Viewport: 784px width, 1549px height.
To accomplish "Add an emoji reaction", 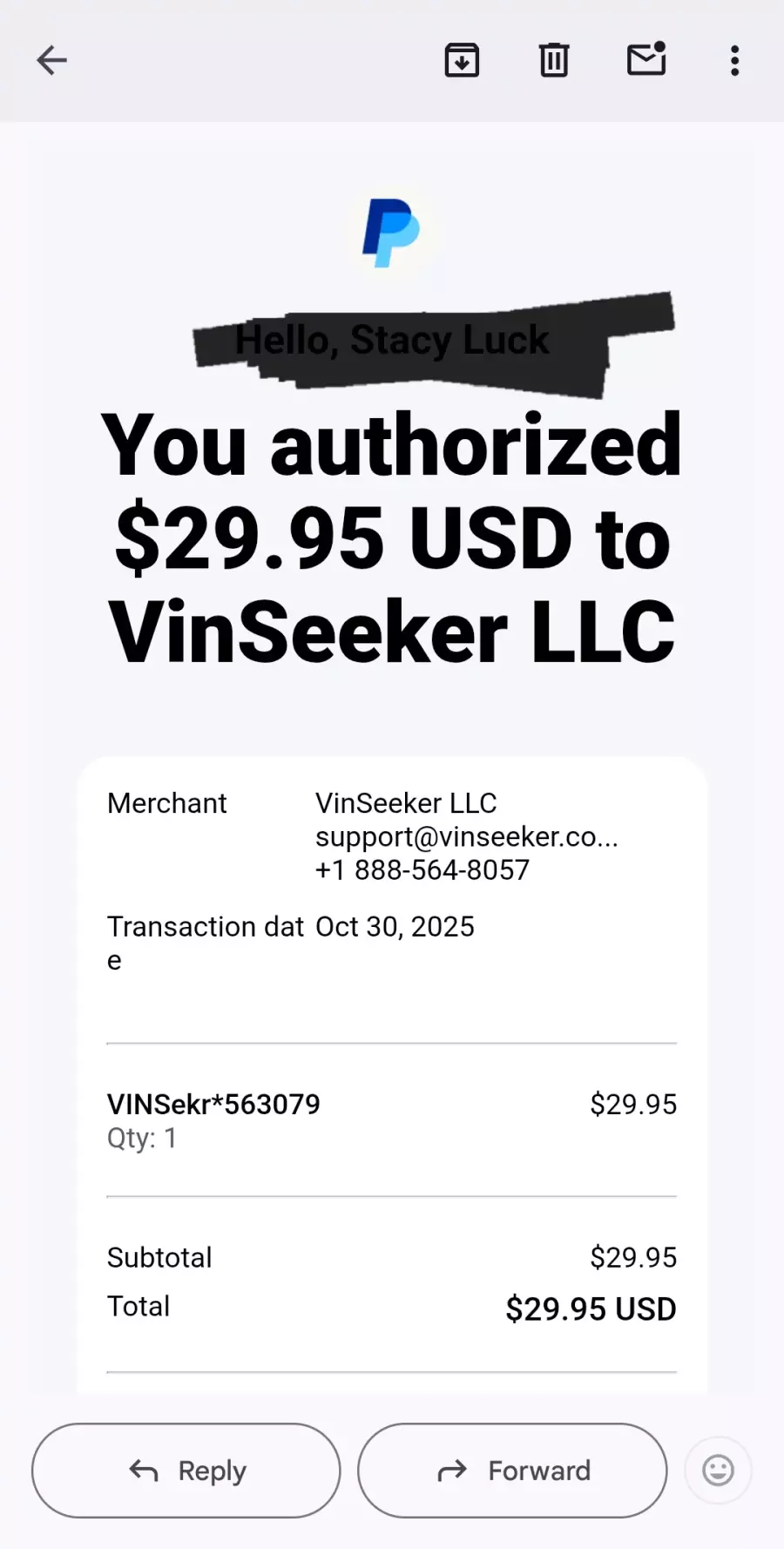I will tap(718, 1471).
